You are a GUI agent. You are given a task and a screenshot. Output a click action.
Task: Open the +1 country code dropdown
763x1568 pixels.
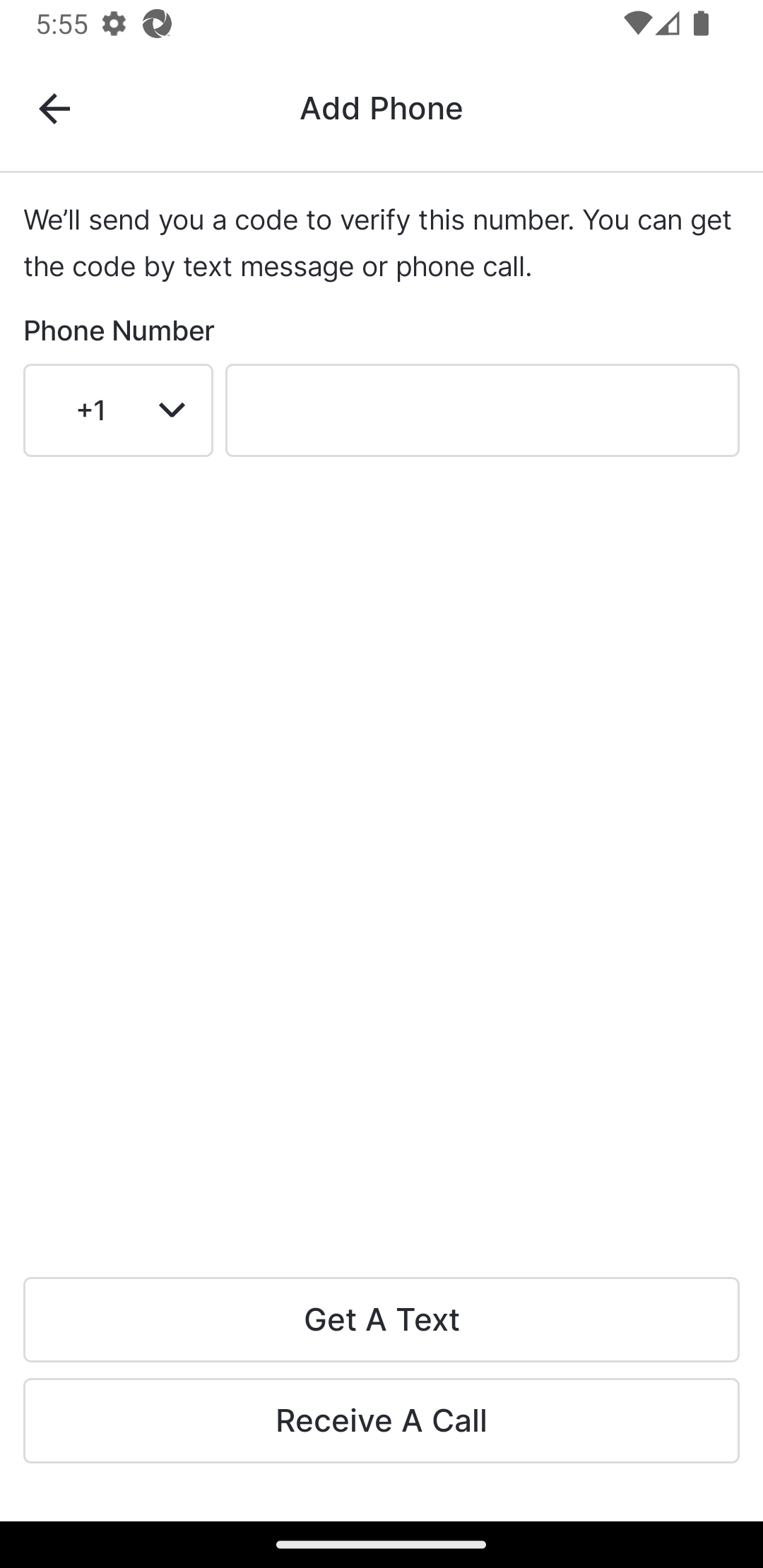pyautogui.click(x=118, y=410)
